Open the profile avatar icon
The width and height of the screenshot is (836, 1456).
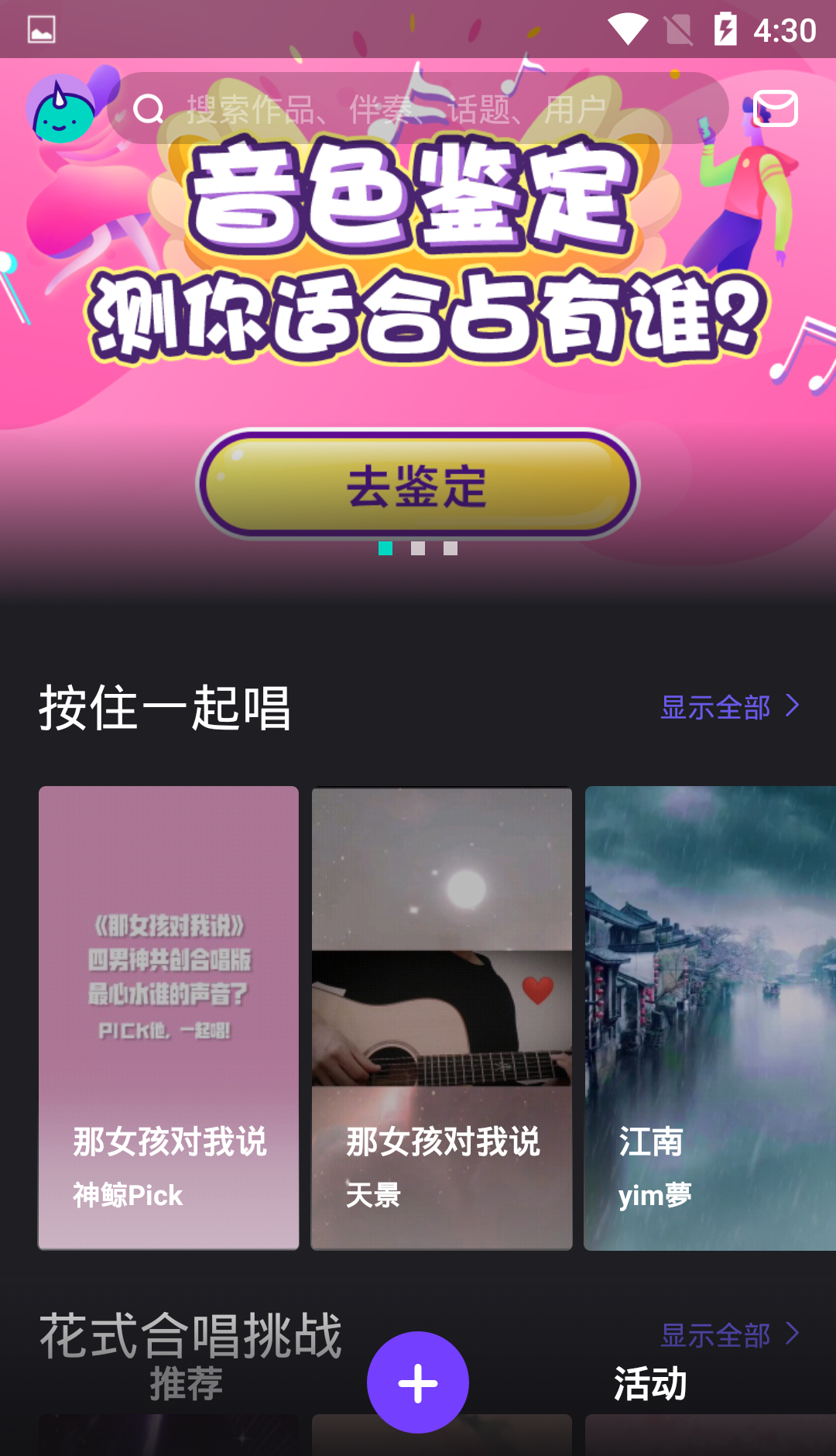tap(60, 109)
